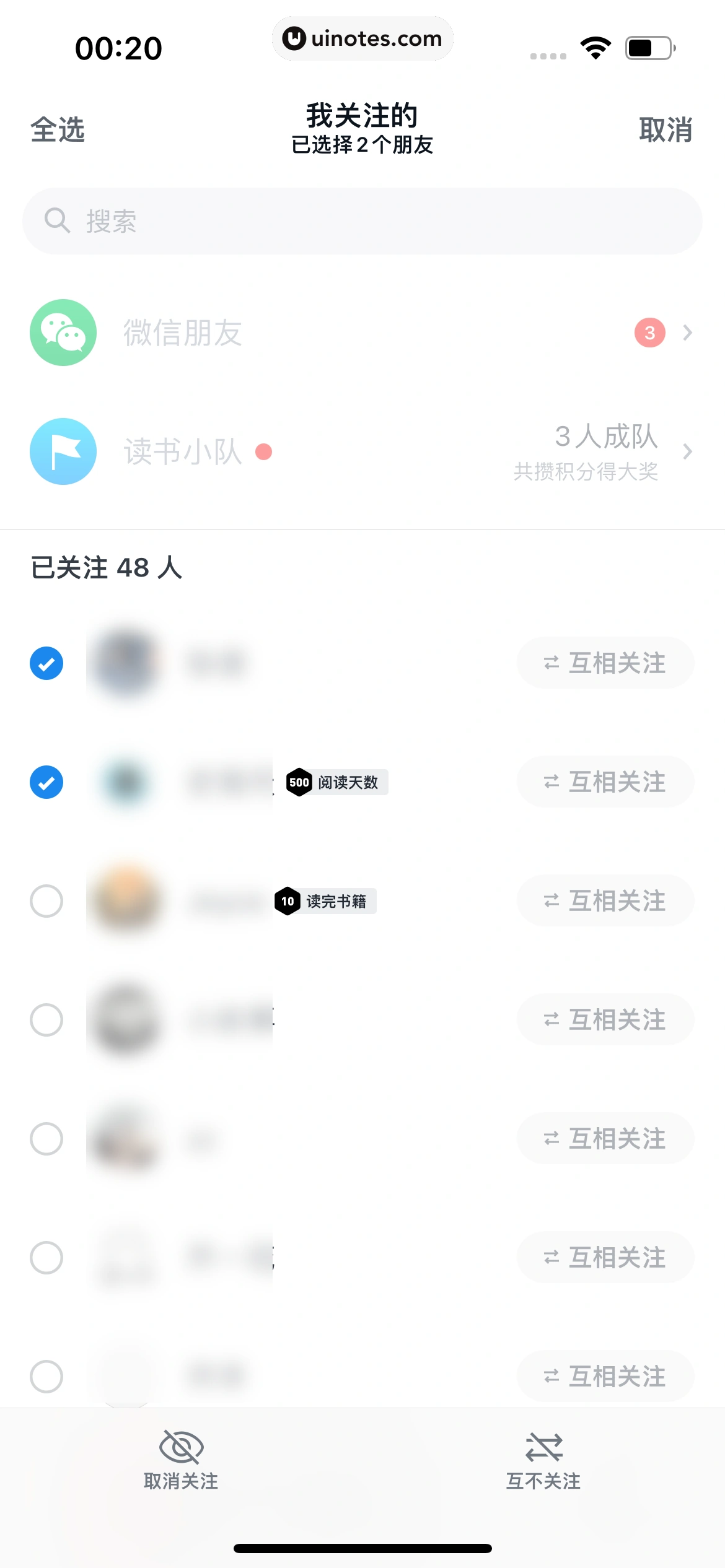Tap the crossed-arrows 互不关注 icon
This screenshot has width=725, height=1568.
point(542,1448)
